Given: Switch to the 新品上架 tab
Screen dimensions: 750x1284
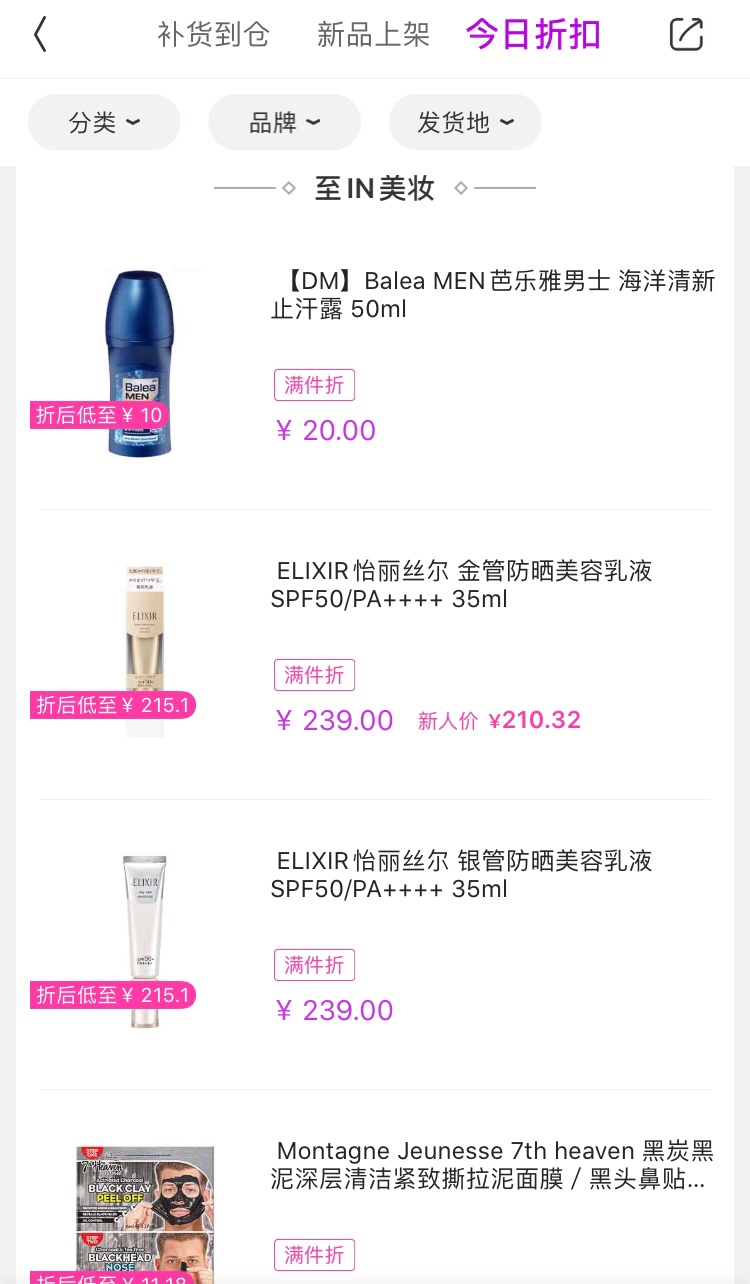Looking at the screenshot, I should [x=373, y=35].
